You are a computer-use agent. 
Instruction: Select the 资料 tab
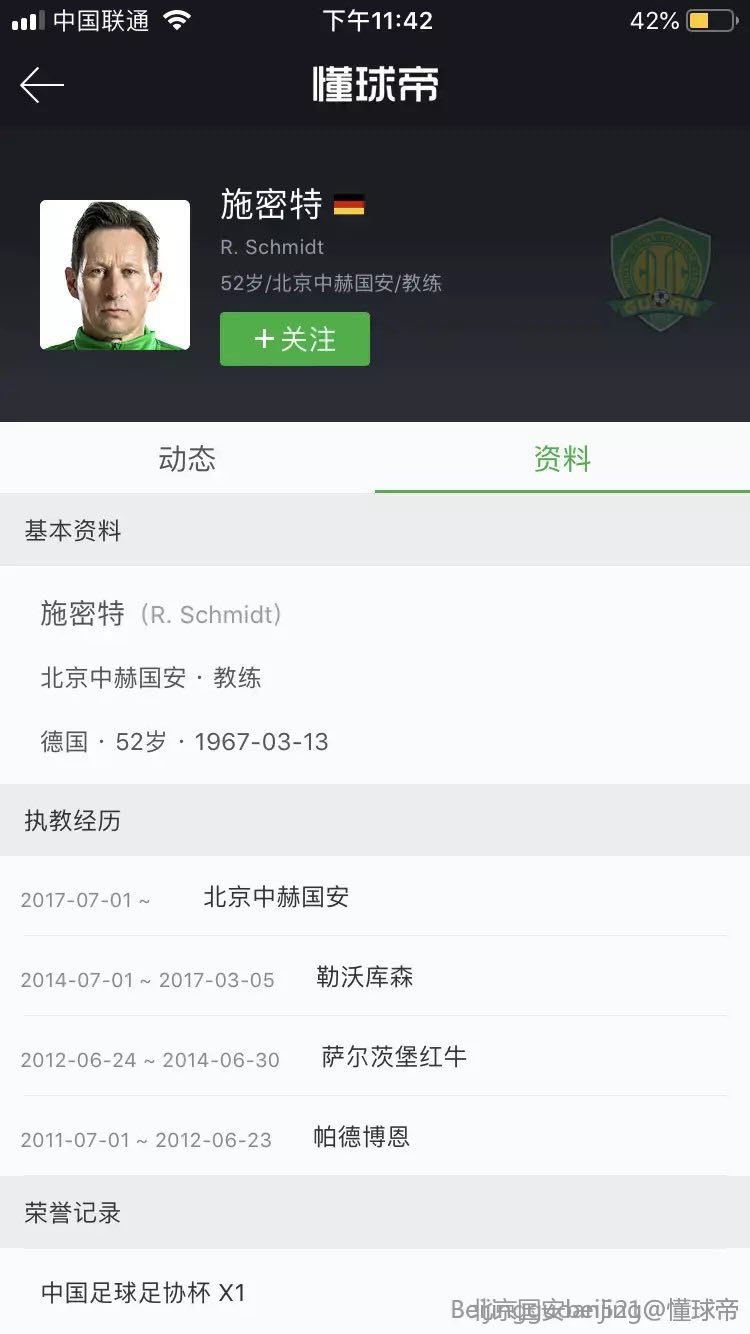562,459
